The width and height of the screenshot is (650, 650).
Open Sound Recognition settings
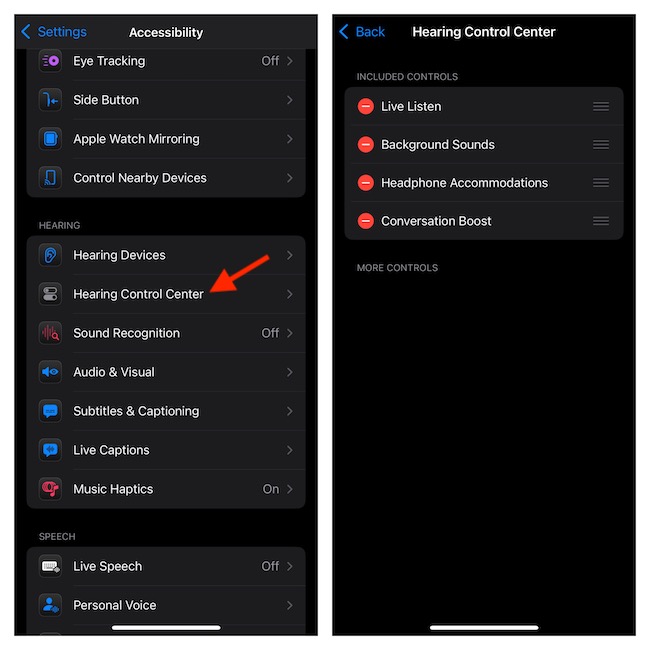click(166, 333)
